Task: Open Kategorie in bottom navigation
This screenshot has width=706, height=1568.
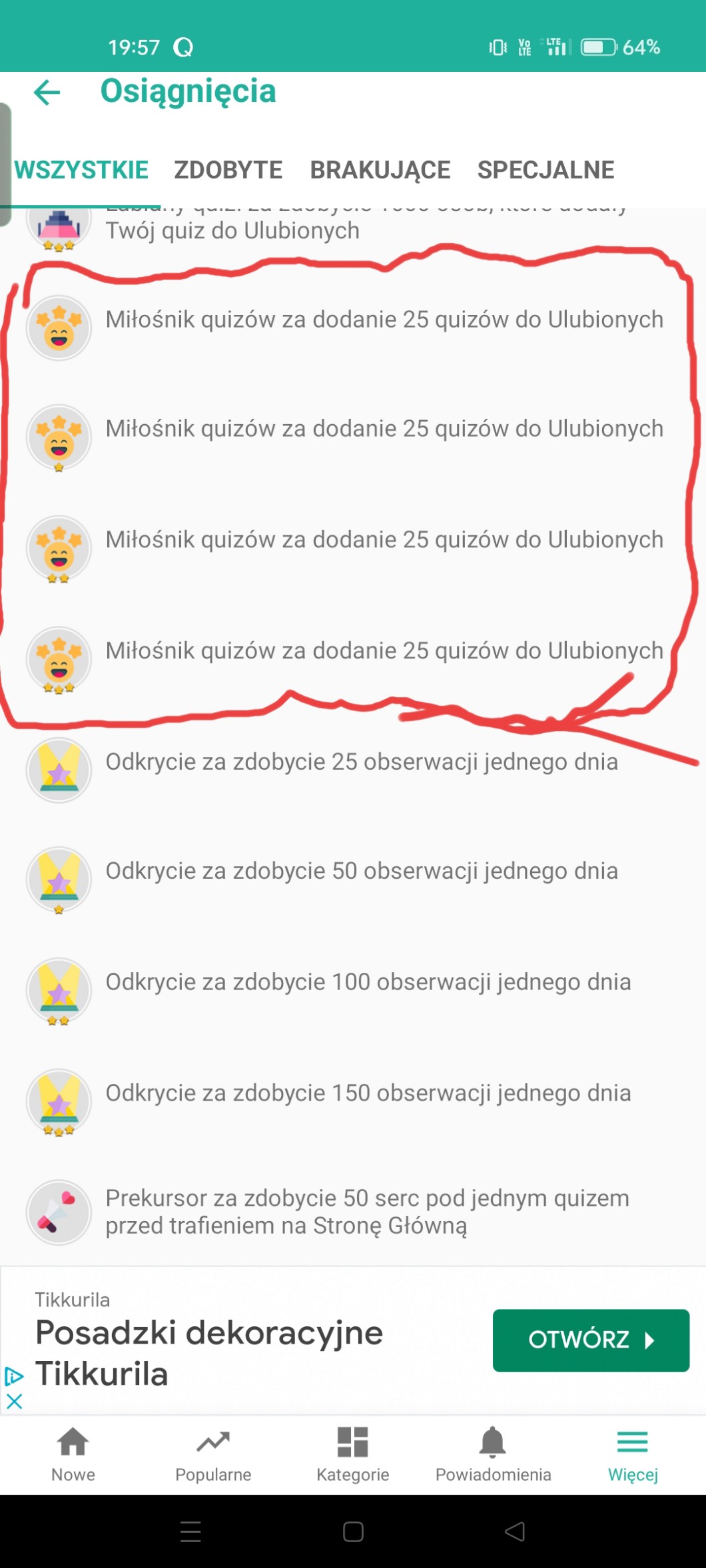Action: pyautogui.click(x=353, y=1454)
